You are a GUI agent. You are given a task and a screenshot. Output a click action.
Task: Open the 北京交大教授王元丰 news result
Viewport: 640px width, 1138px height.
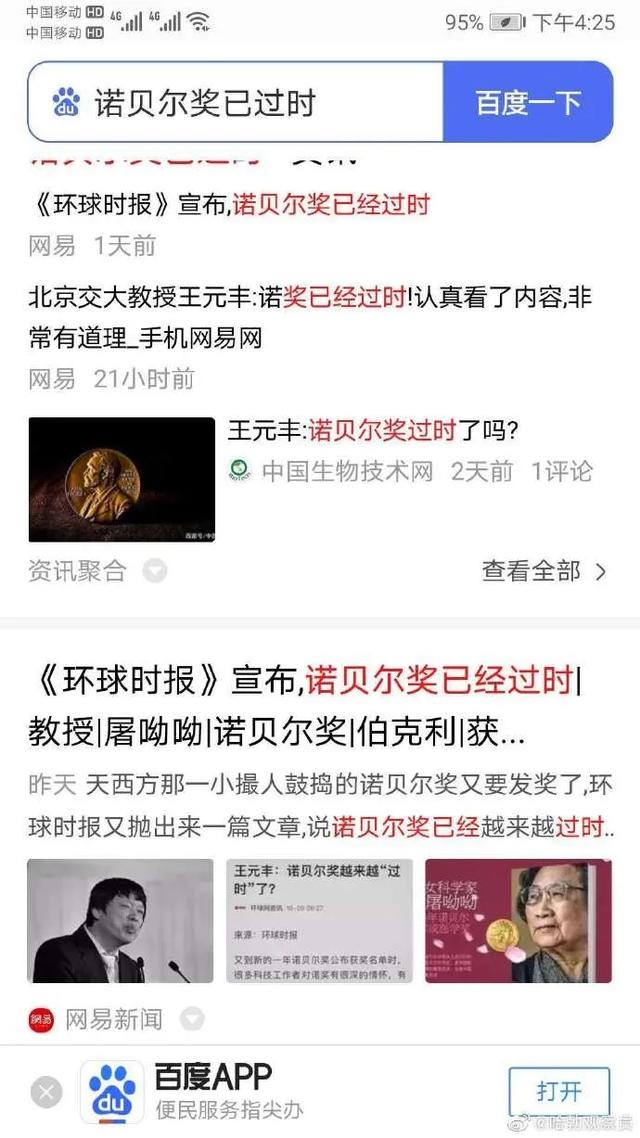310,318
